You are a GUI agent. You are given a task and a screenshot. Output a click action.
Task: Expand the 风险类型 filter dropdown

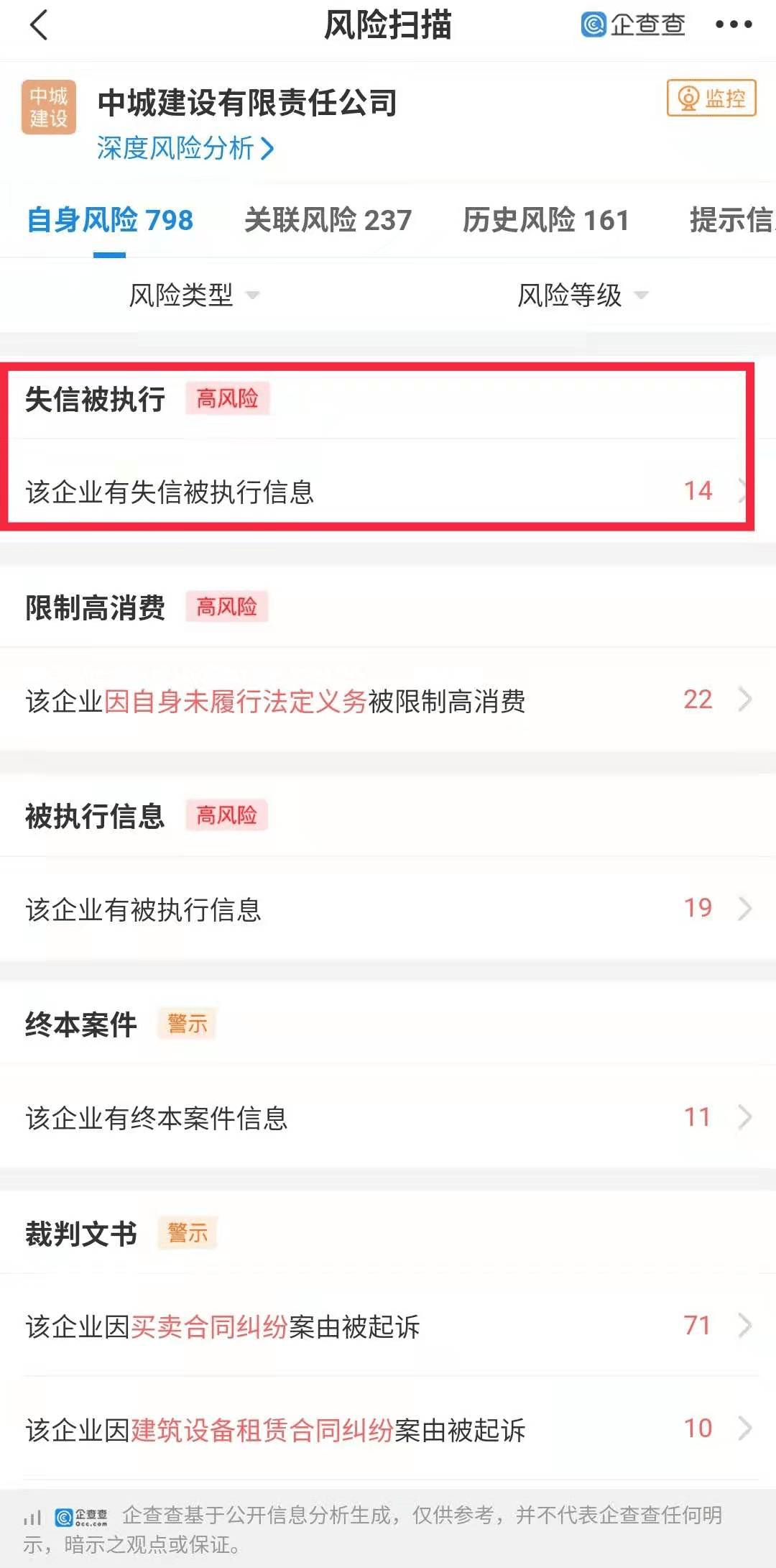point(194,295)
